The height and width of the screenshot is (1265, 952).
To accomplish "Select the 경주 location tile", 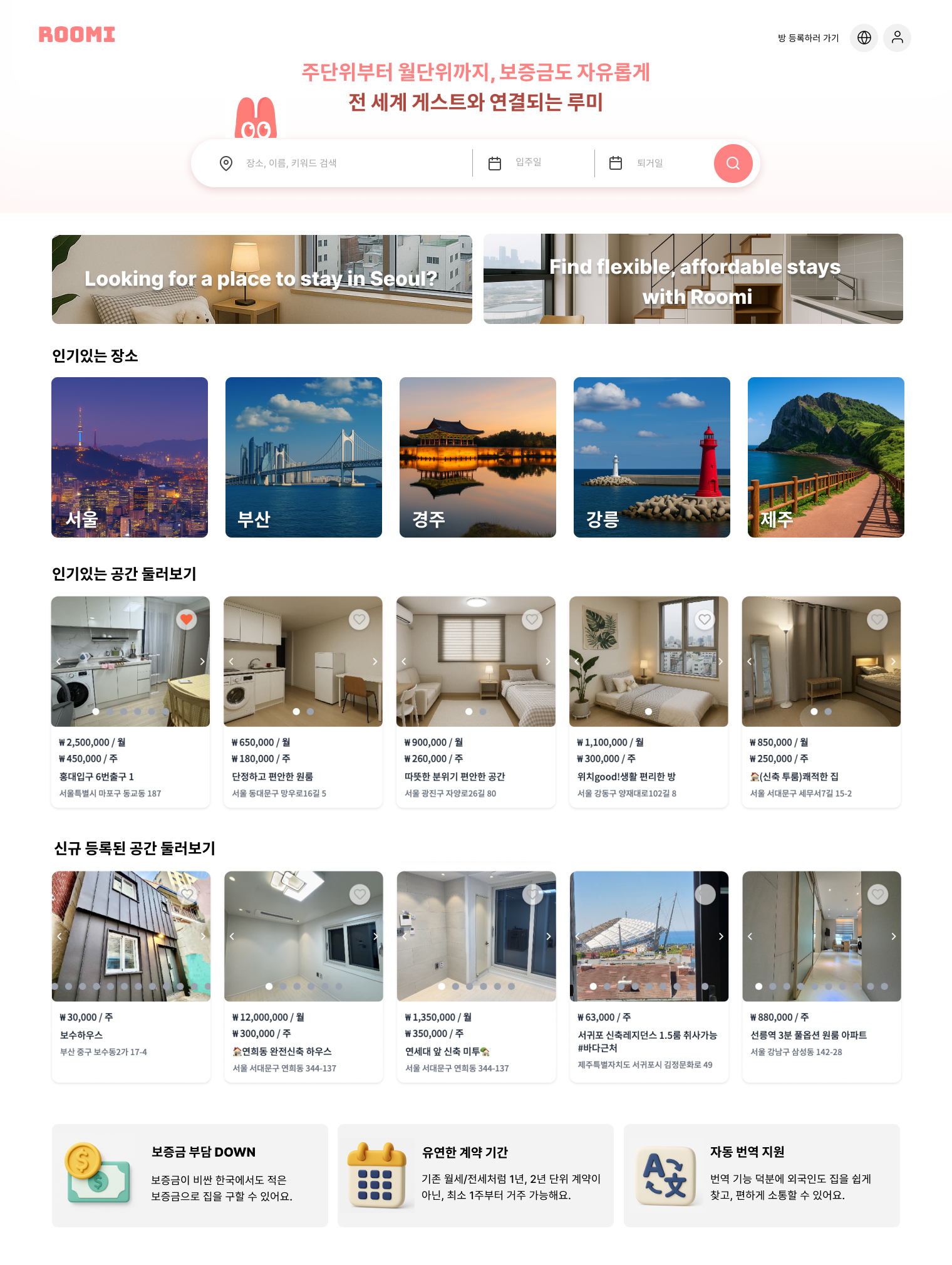I will coord(478,457).
